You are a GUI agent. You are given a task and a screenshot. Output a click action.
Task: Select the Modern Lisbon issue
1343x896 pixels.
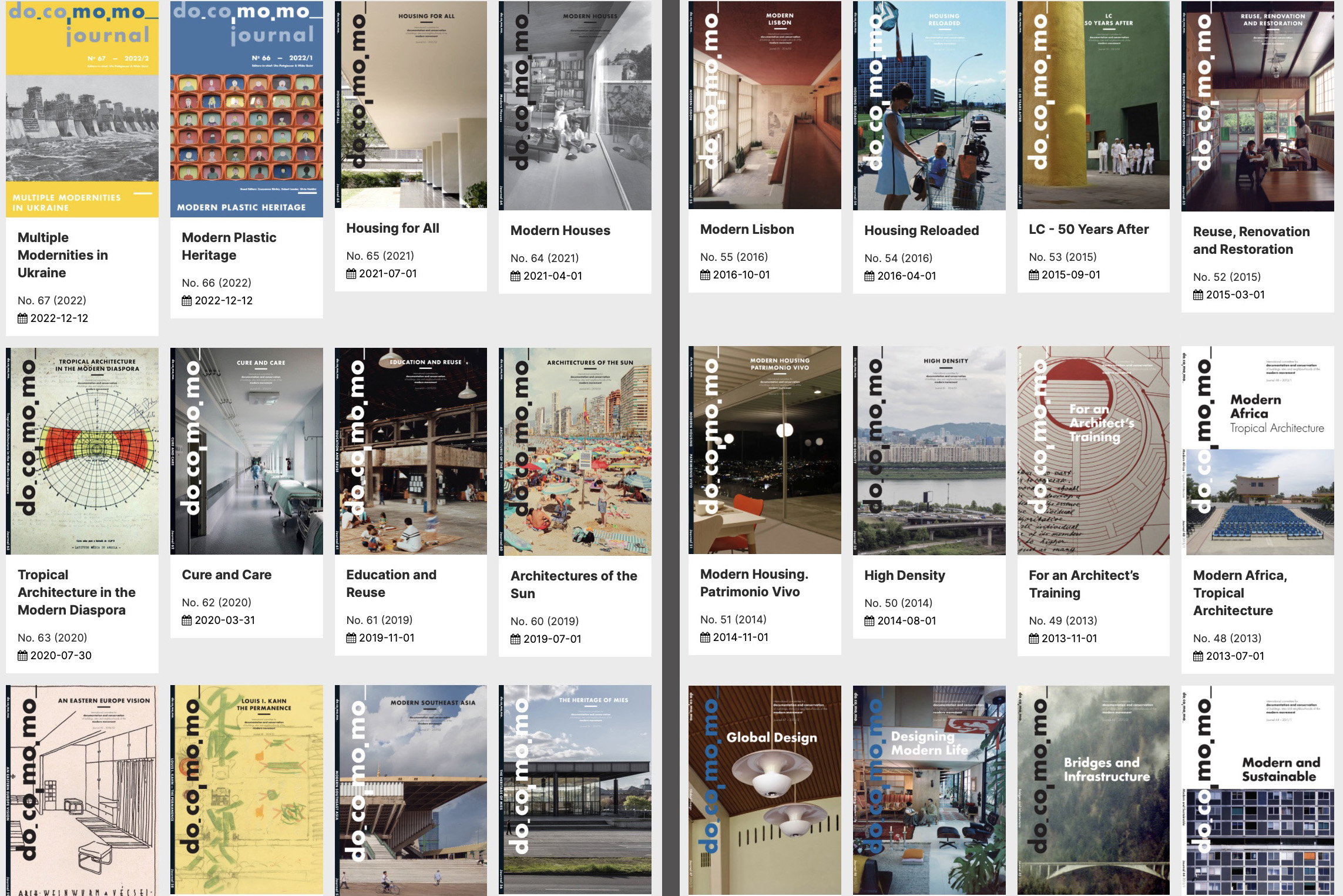[747, 229]
